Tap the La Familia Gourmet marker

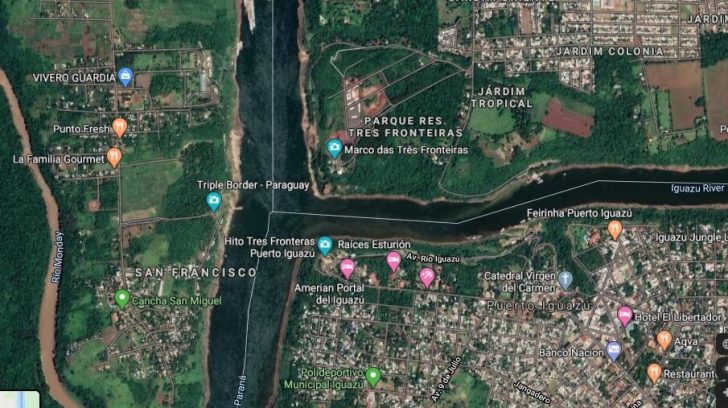click(x=114, y=156)
